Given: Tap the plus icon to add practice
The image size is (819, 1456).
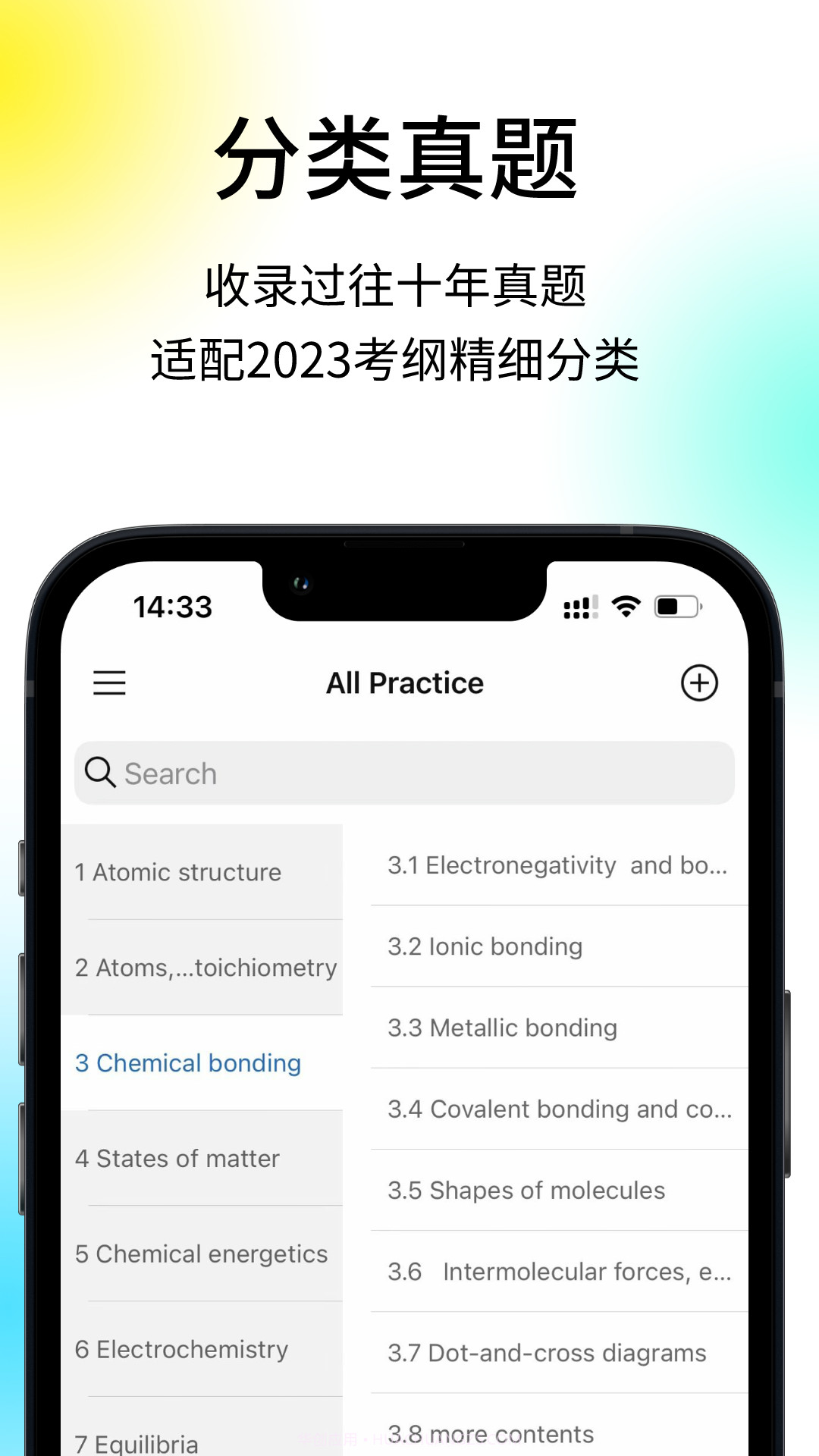Looking at the screenshot, I should [x=699, y=682].
